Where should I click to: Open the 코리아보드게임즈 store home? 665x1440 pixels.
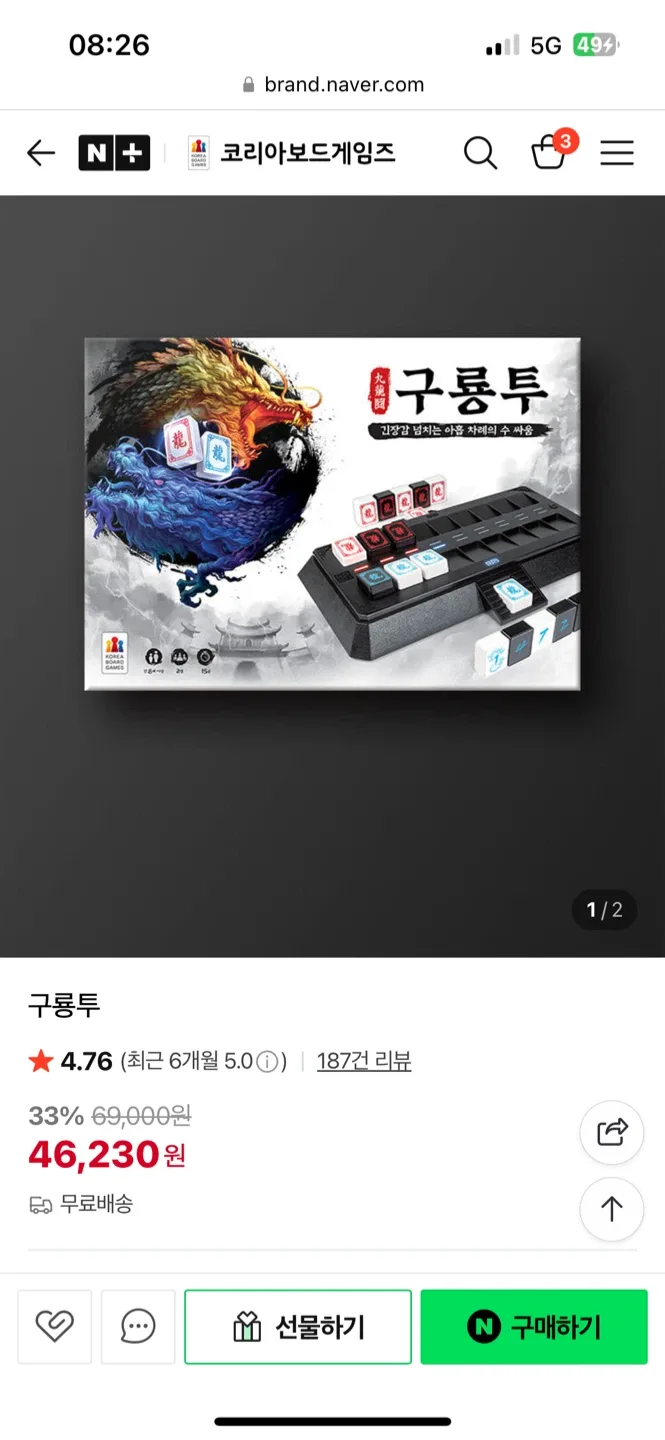tap(291, 153)
